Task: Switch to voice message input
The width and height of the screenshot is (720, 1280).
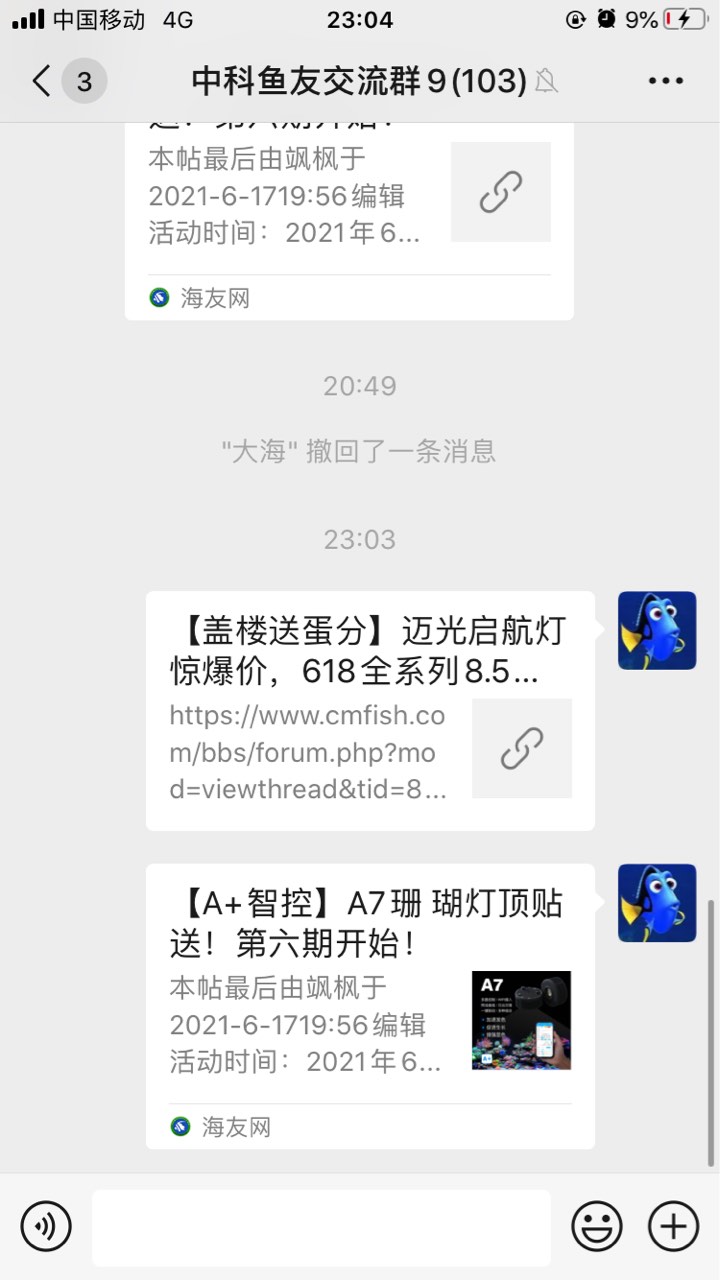Action: click(46, 1225)
